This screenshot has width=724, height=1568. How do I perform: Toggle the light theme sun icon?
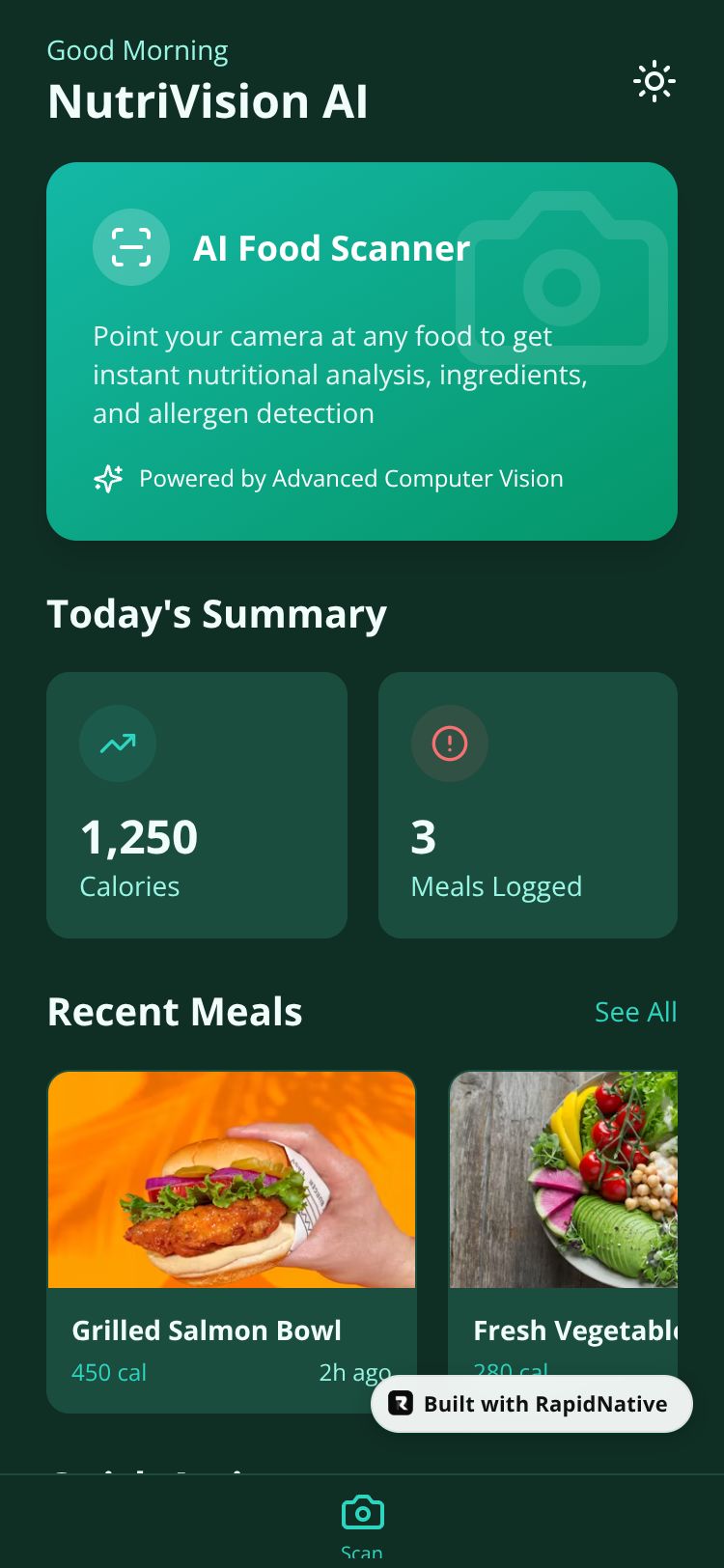pyautogui.click(x=654, y=82)
